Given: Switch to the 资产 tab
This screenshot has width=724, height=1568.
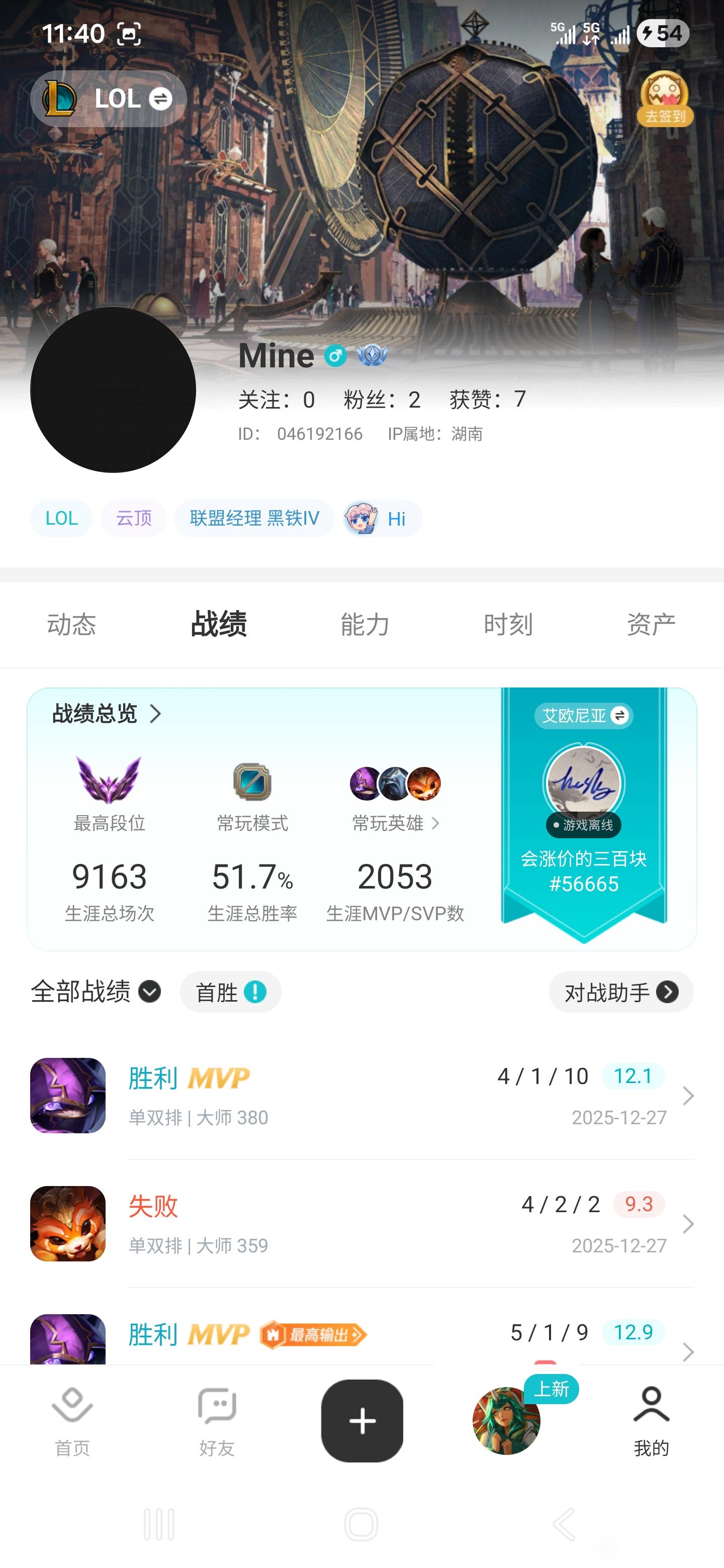Looking at the screenshot, I should pyautogui.click(x=651, y=625).
